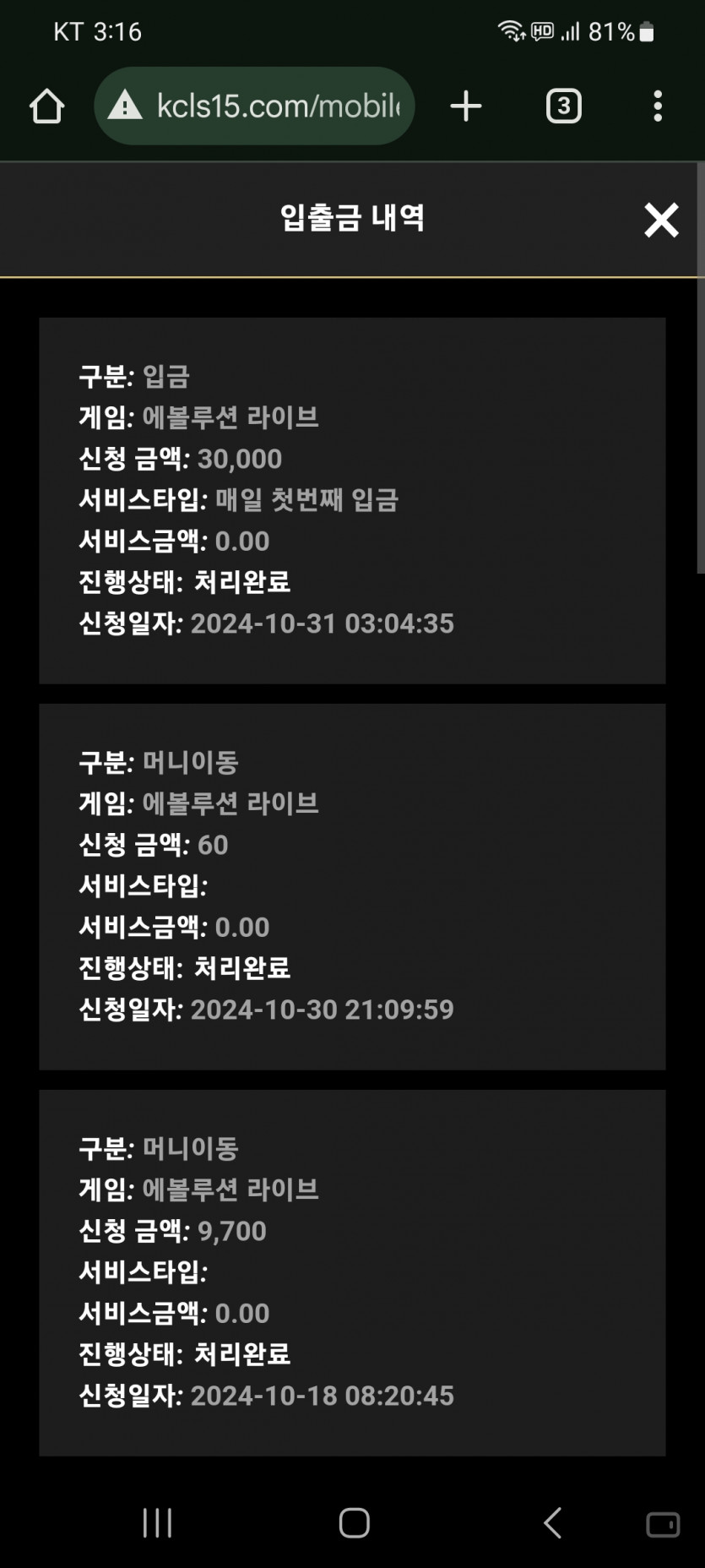705x1568 pixels.
Task: Open a new browser tab
Action: pos(466,106)
